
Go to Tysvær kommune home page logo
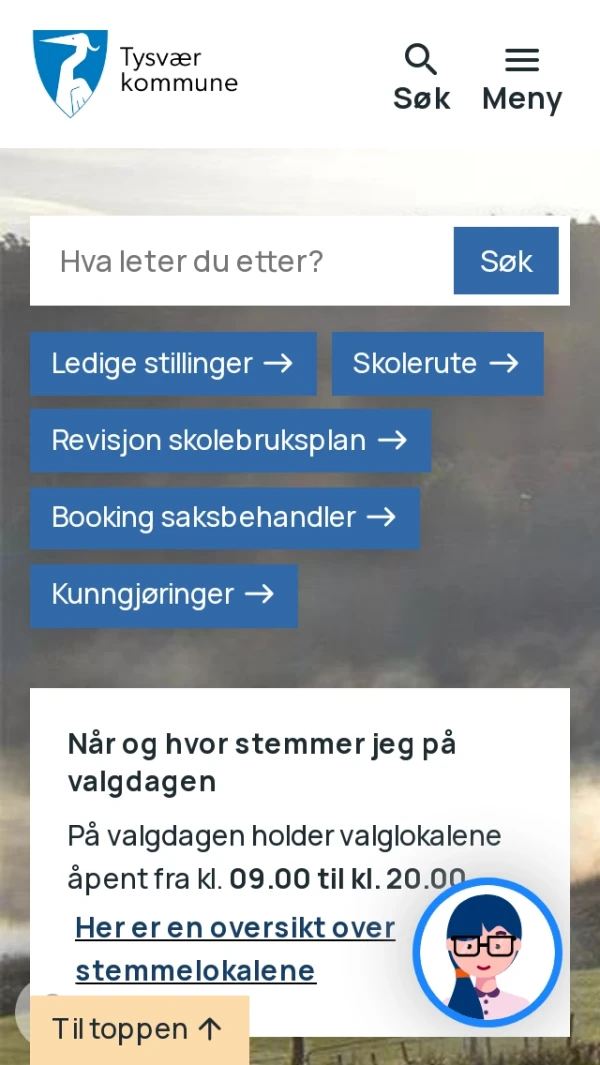pyautogui.click(x=135, y=73)
